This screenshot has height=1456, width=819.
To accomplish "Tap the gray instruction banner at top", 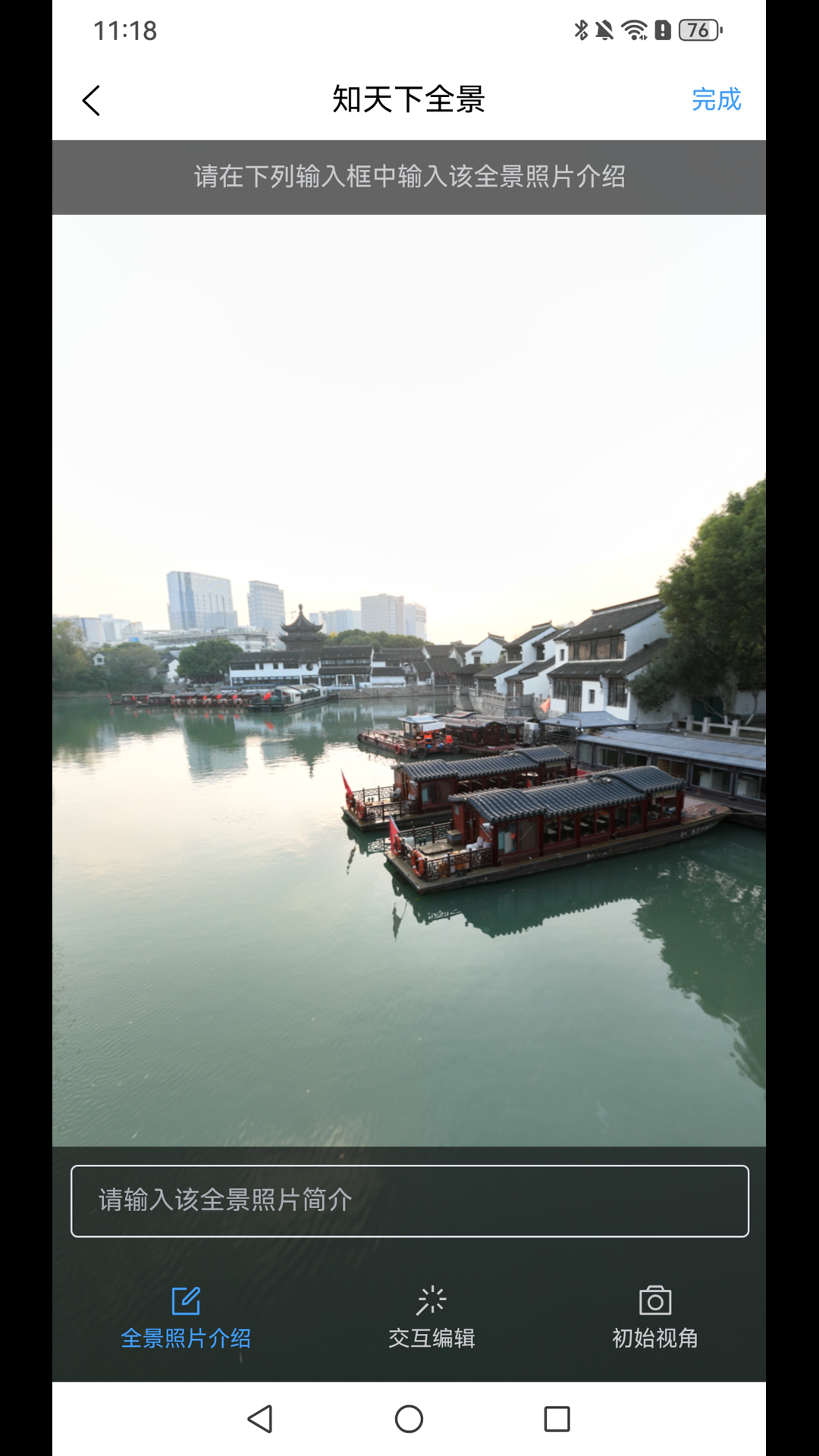I will click(409, 176).
